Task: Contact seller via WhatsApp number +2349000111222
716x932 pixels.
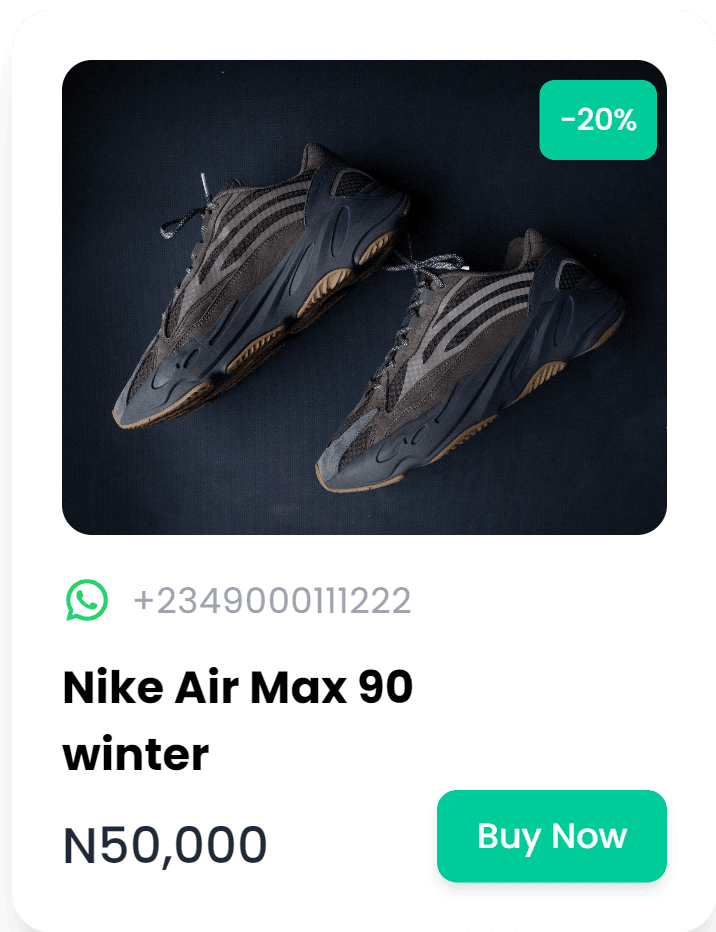Action: click(271, 601)
